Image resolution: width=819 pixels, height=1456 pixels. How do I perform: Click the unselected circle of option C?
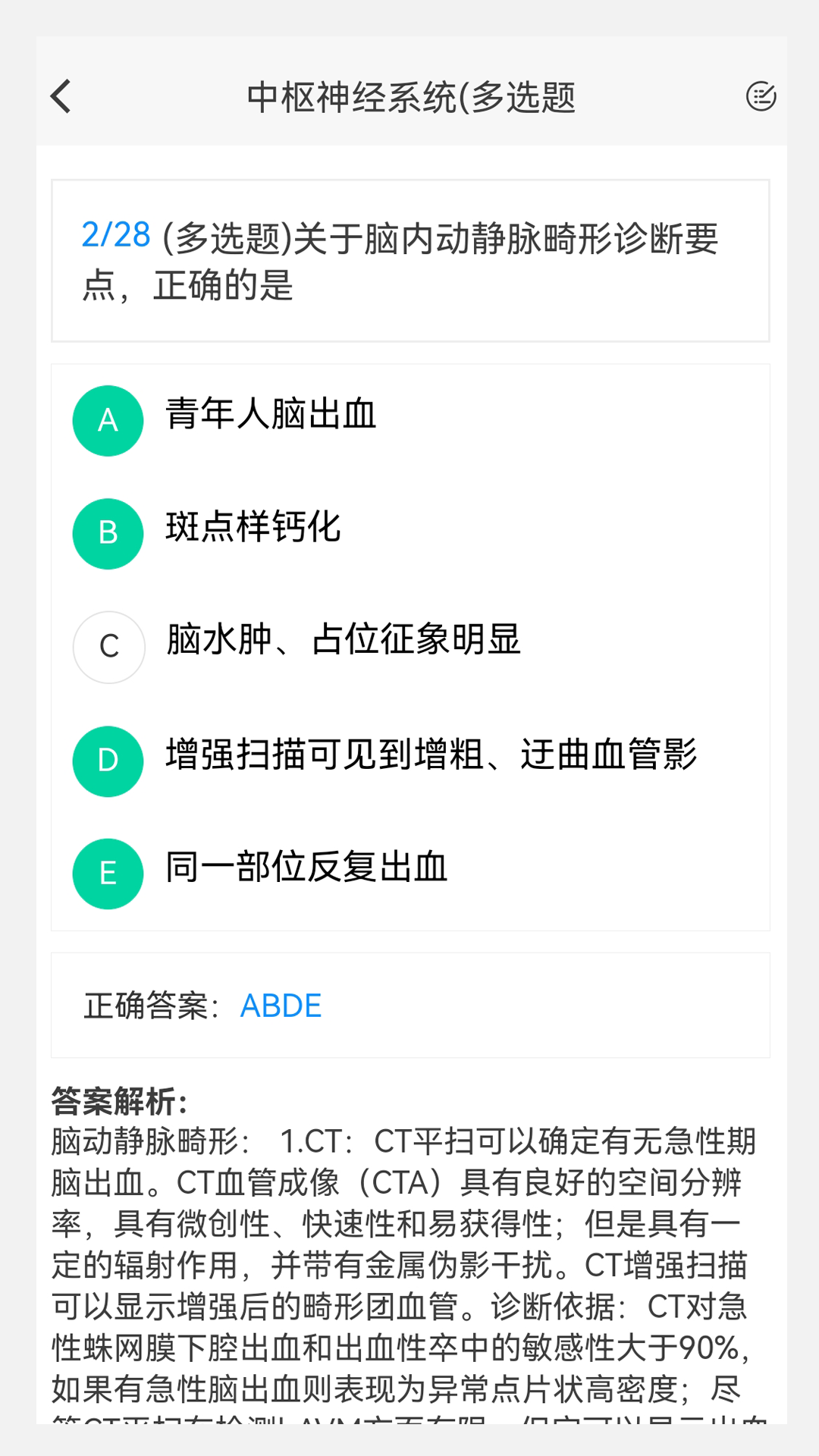(108, 647)
